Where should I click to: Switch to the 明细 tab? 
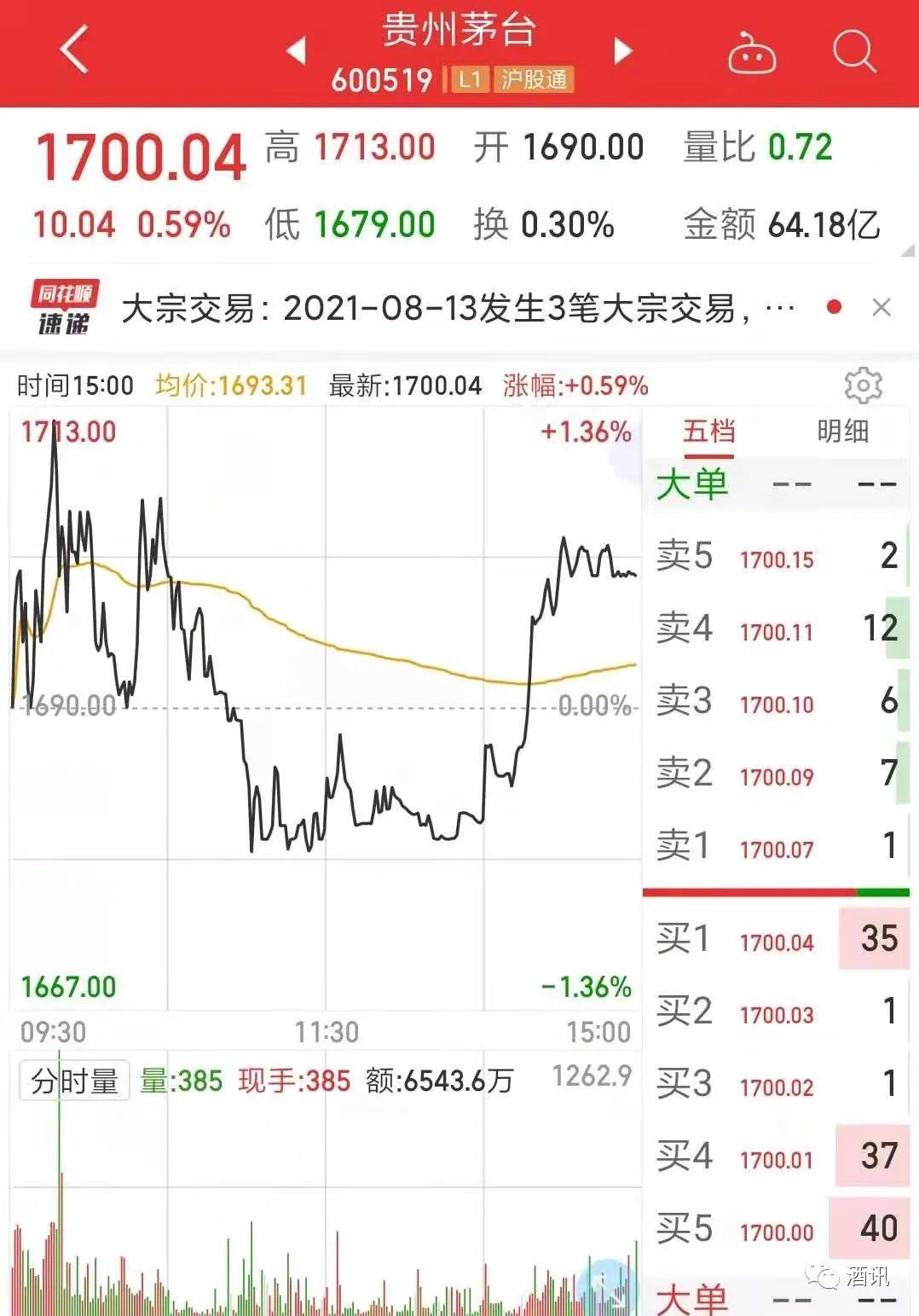(842, 432)
